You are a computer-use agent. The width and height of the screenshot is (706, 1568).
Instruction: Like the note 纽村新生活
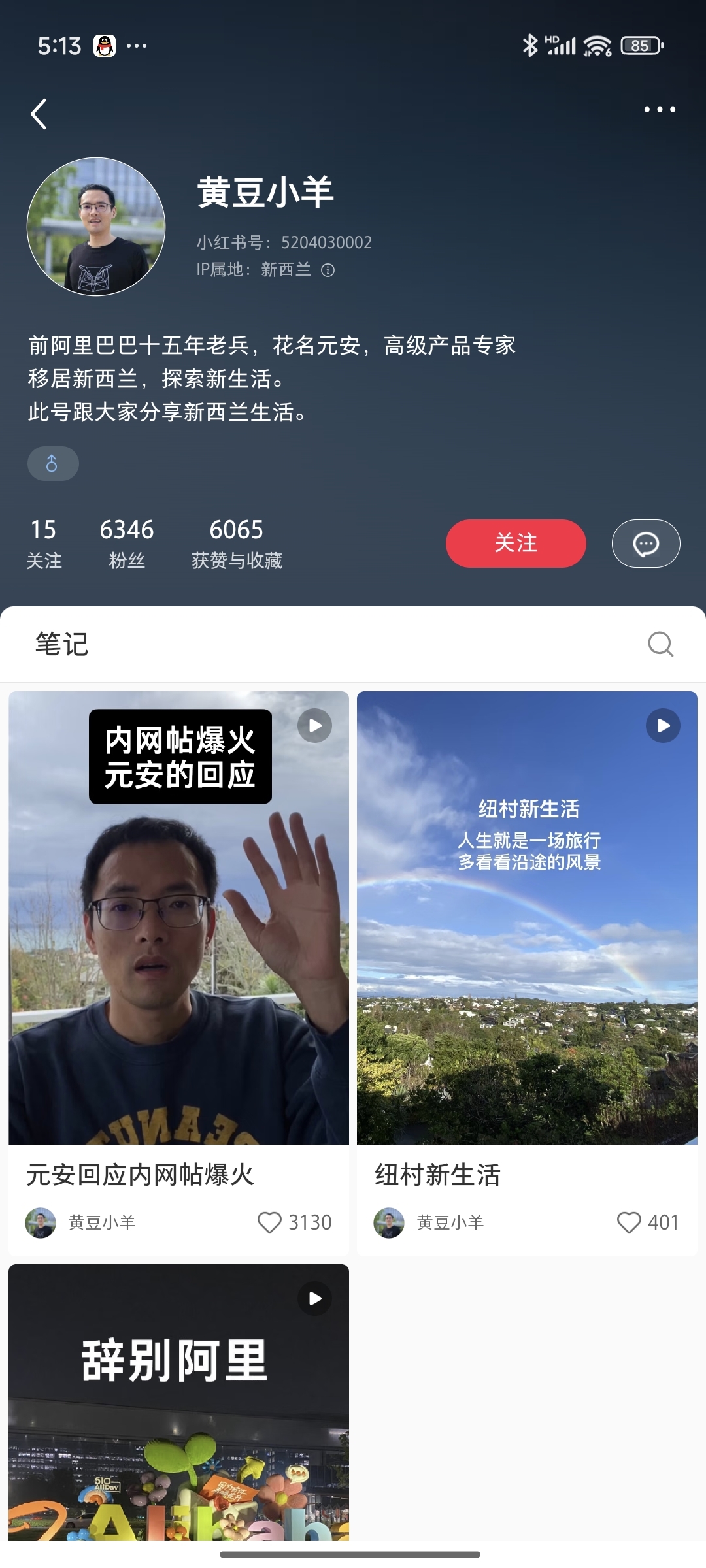click(629, 1222)
